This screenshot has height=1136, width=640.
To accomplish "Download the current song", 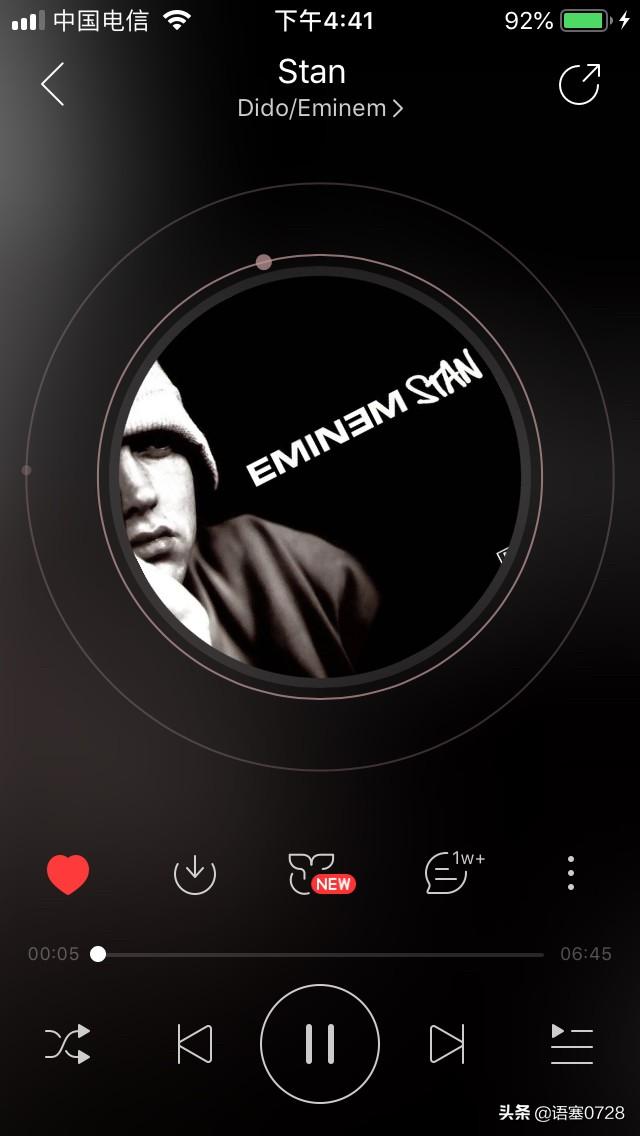I will (x=195, y=875).
